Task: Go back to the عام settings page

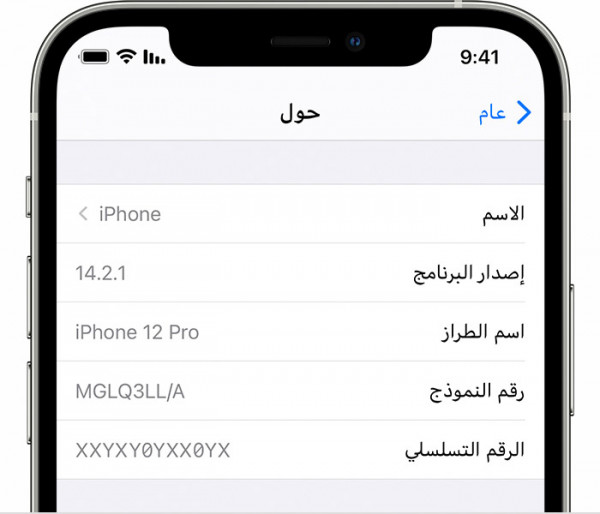Action: coord(505,113)
